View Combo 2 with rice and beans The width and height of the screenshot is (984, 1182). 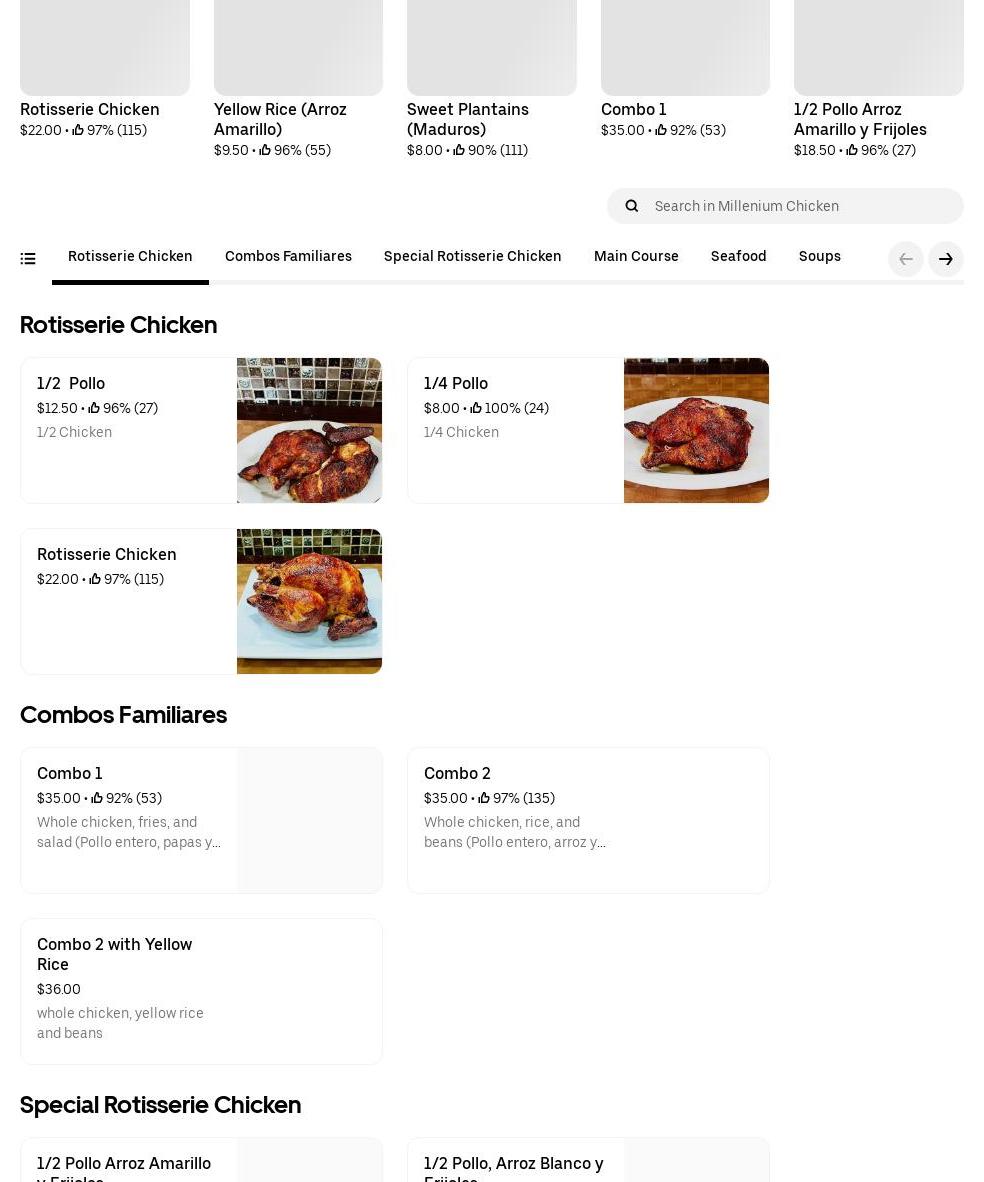pos(588,820)
